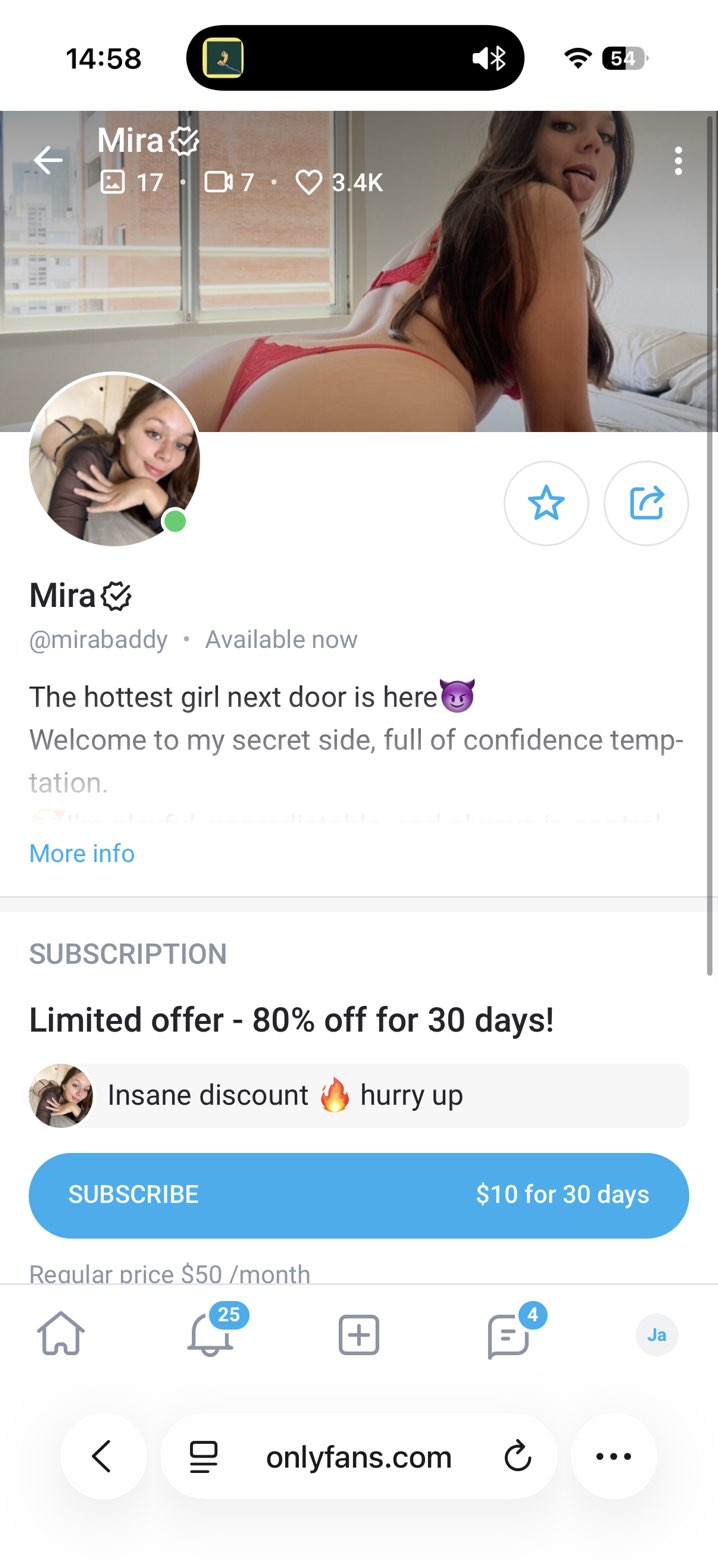Add Mira to favorites with the star

click(x=546, y=503)
